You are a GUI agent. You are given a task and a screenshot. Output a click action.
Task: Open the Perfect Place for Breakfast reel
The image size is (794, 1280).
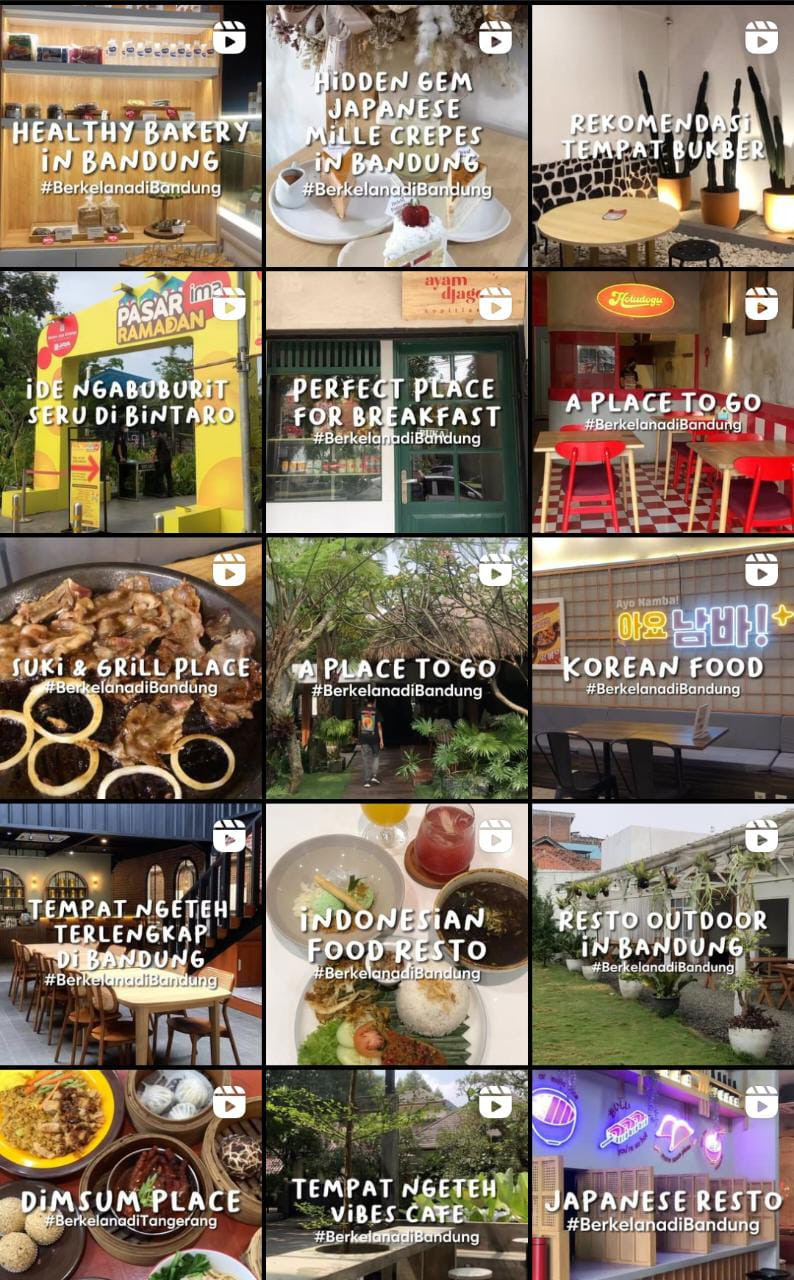pos(397,402)
